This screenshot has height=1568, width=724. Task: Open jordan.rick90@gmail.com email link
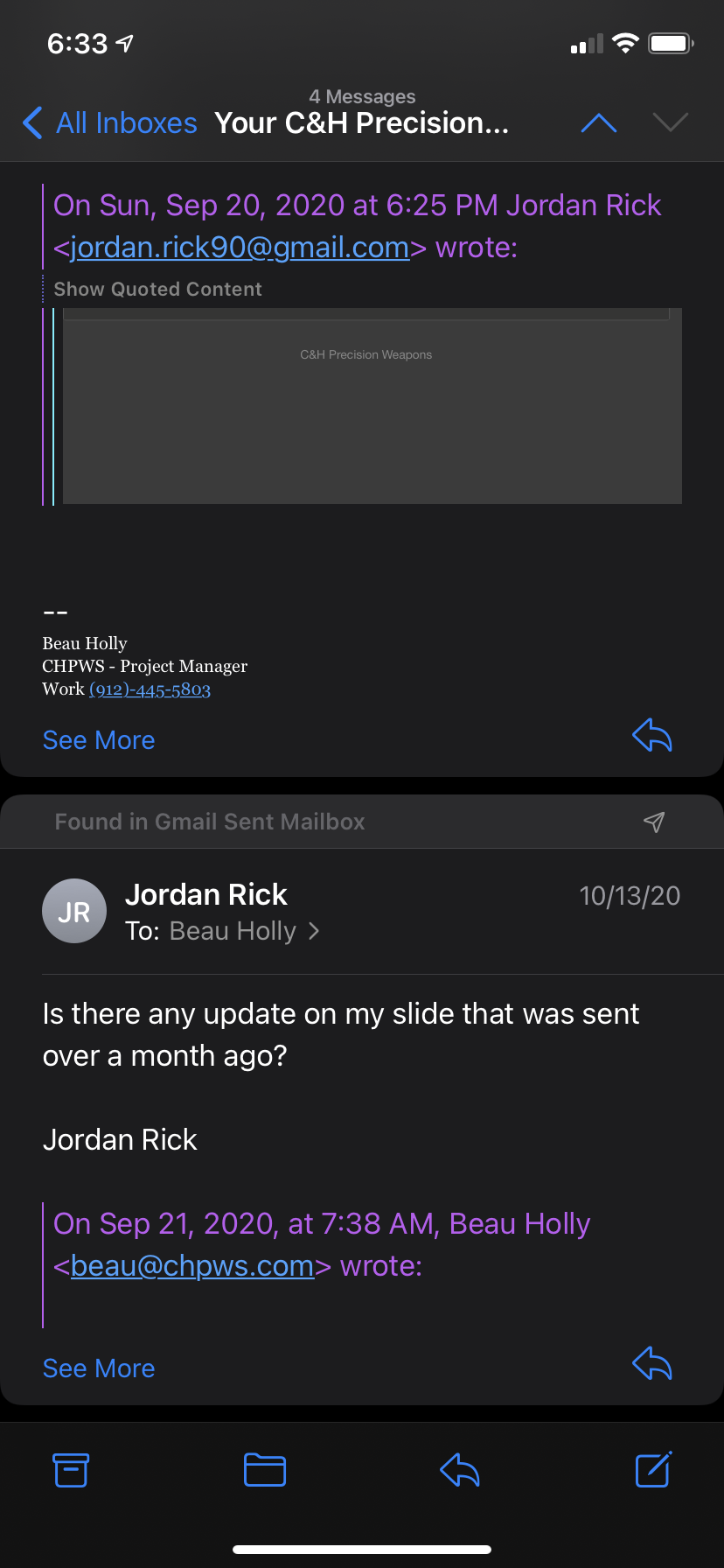pyautogui.click(x=240, y=248)
